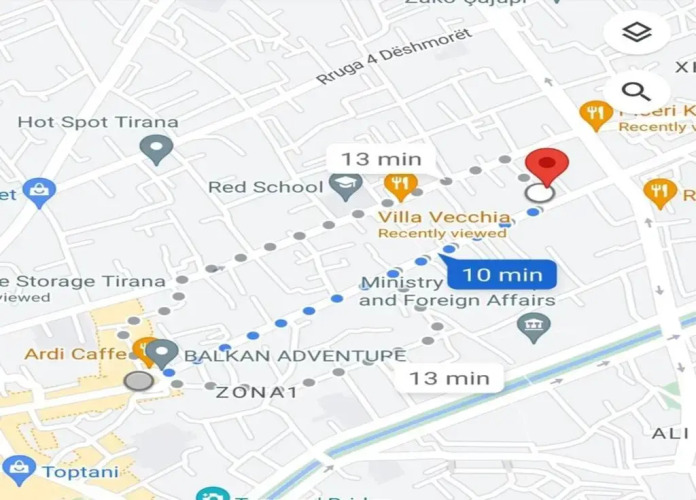This screenshot has width=696, height=500.
Task: Open the Villa Vecchia restaurant marker
Action: (x=400, y=185)
